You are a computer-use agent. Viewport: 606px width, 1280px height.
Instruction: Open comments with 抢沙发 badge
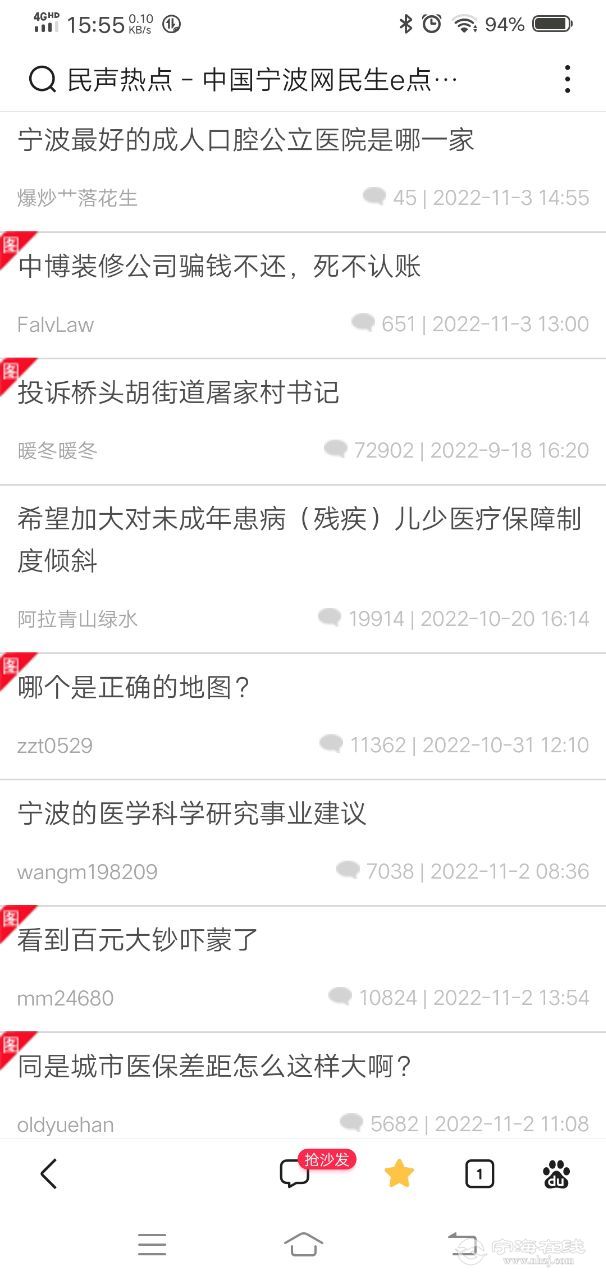click(296, 1173)
